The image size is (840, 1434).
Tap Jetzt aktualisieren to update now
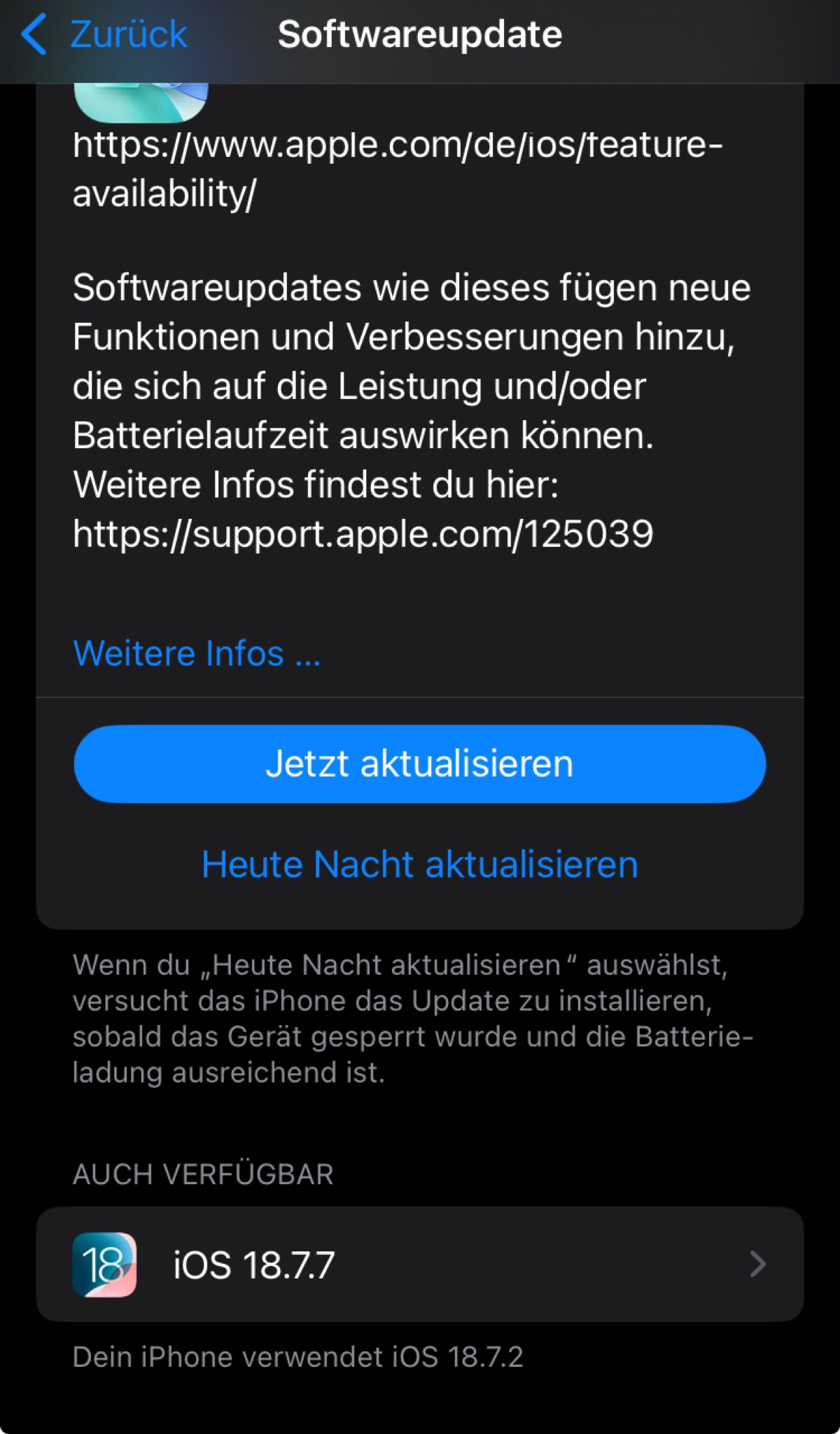[x=420, y=764]
